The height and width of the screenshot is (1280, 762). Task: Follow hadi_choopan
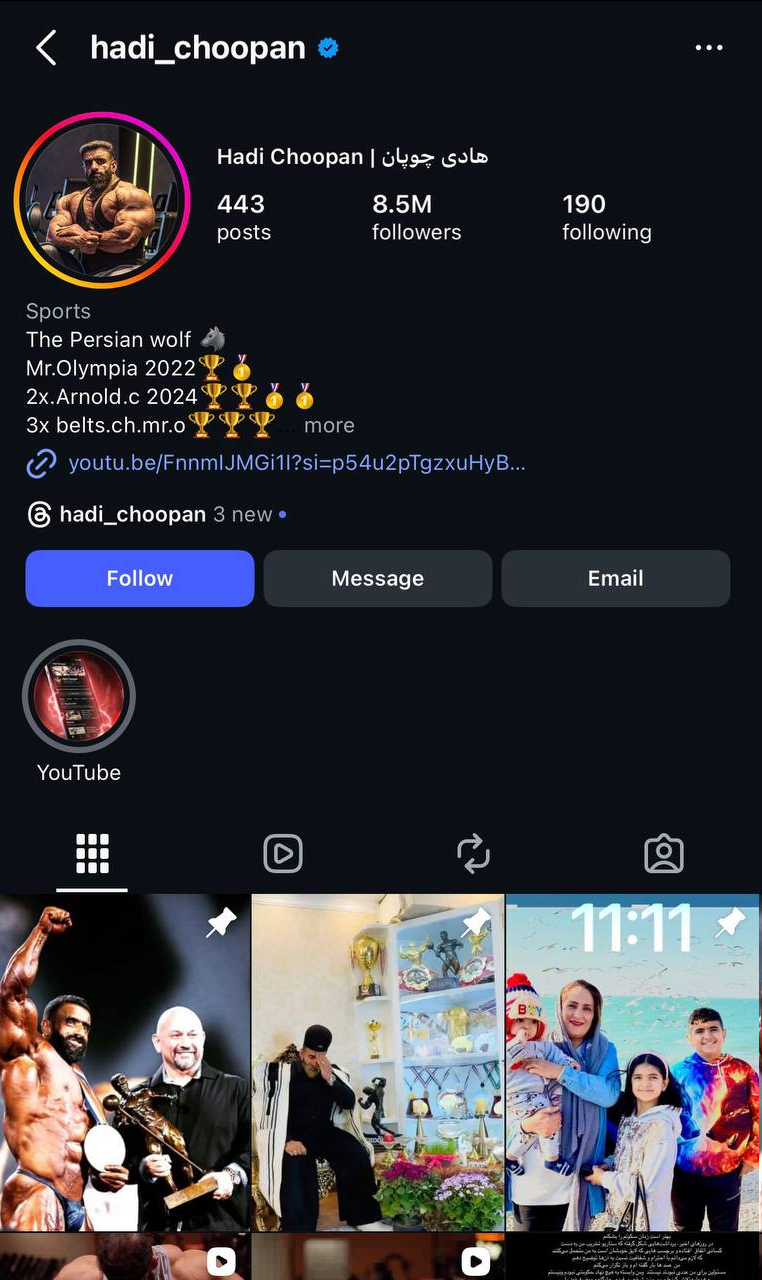pos(140,578)
